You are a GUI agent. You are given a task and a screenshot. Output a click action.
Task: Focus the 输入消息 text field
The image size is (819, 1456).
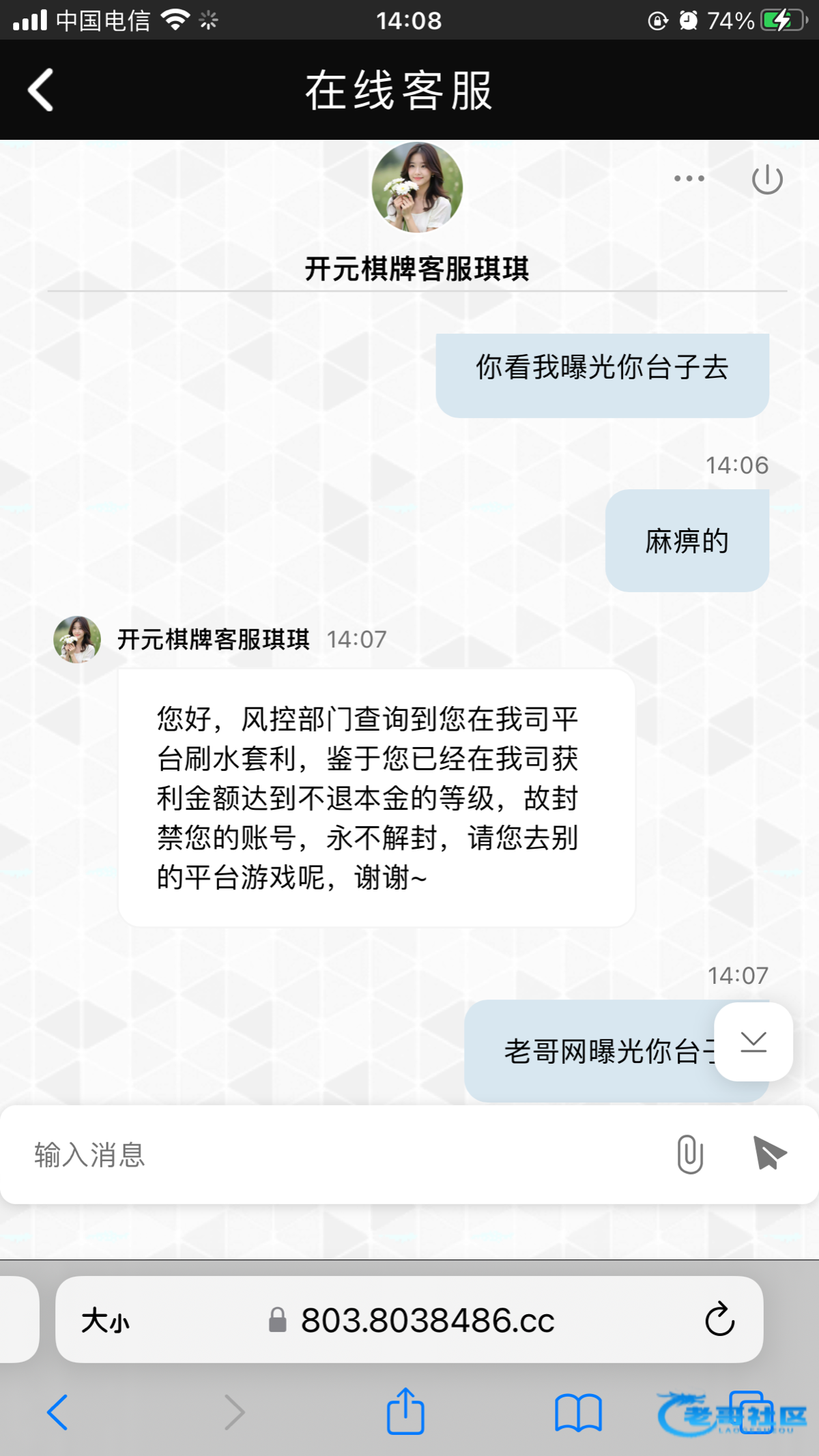tap(341, 1154)
